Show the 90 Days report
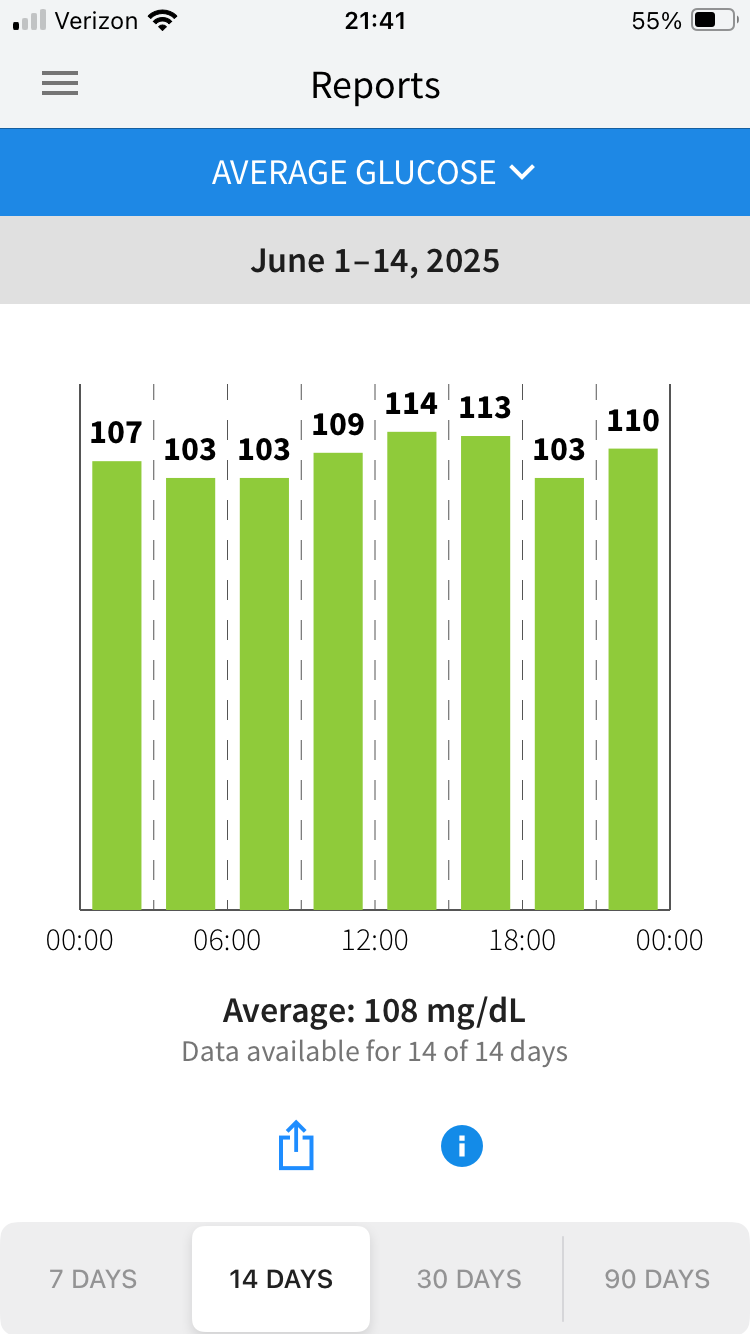This screenshot has height=1334, width=750. [x=657, y=1278]
